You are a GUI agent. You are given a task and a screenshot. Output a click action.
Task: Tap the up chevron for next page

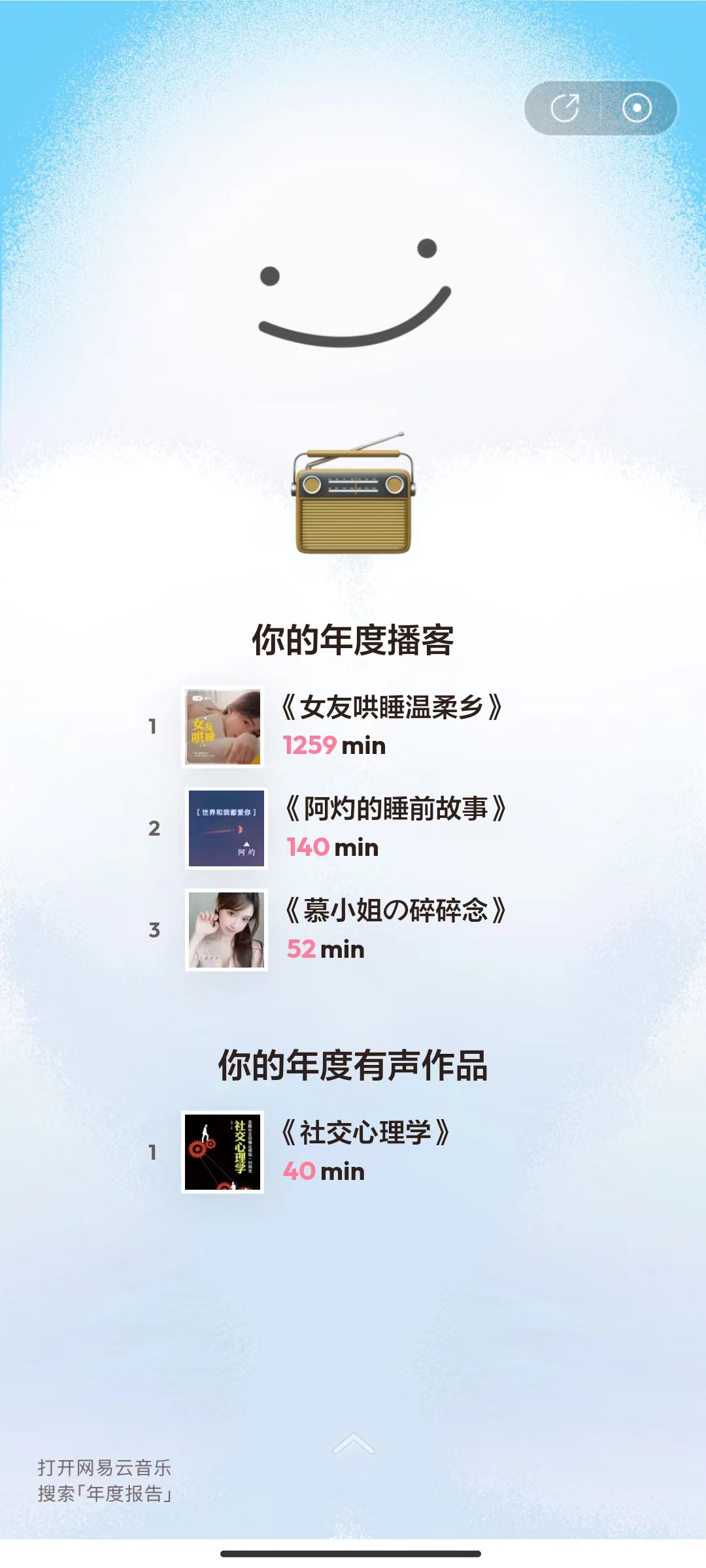pyautogui.click(x=353, y=1444)
